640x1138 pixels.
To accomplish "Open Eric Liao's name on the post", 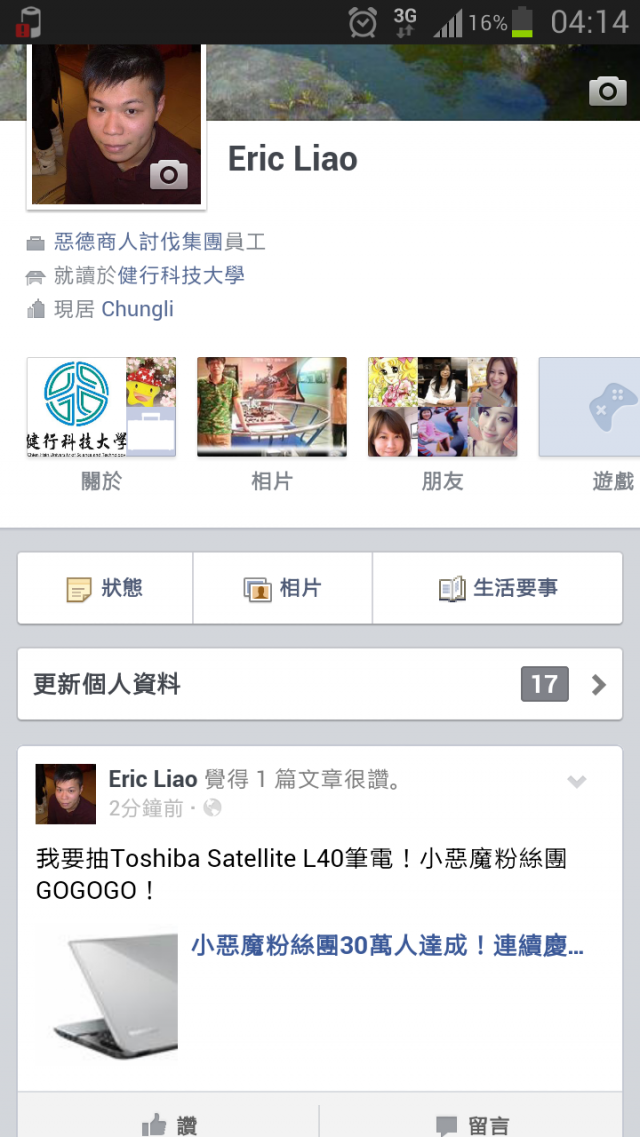I will coord(152,779).
